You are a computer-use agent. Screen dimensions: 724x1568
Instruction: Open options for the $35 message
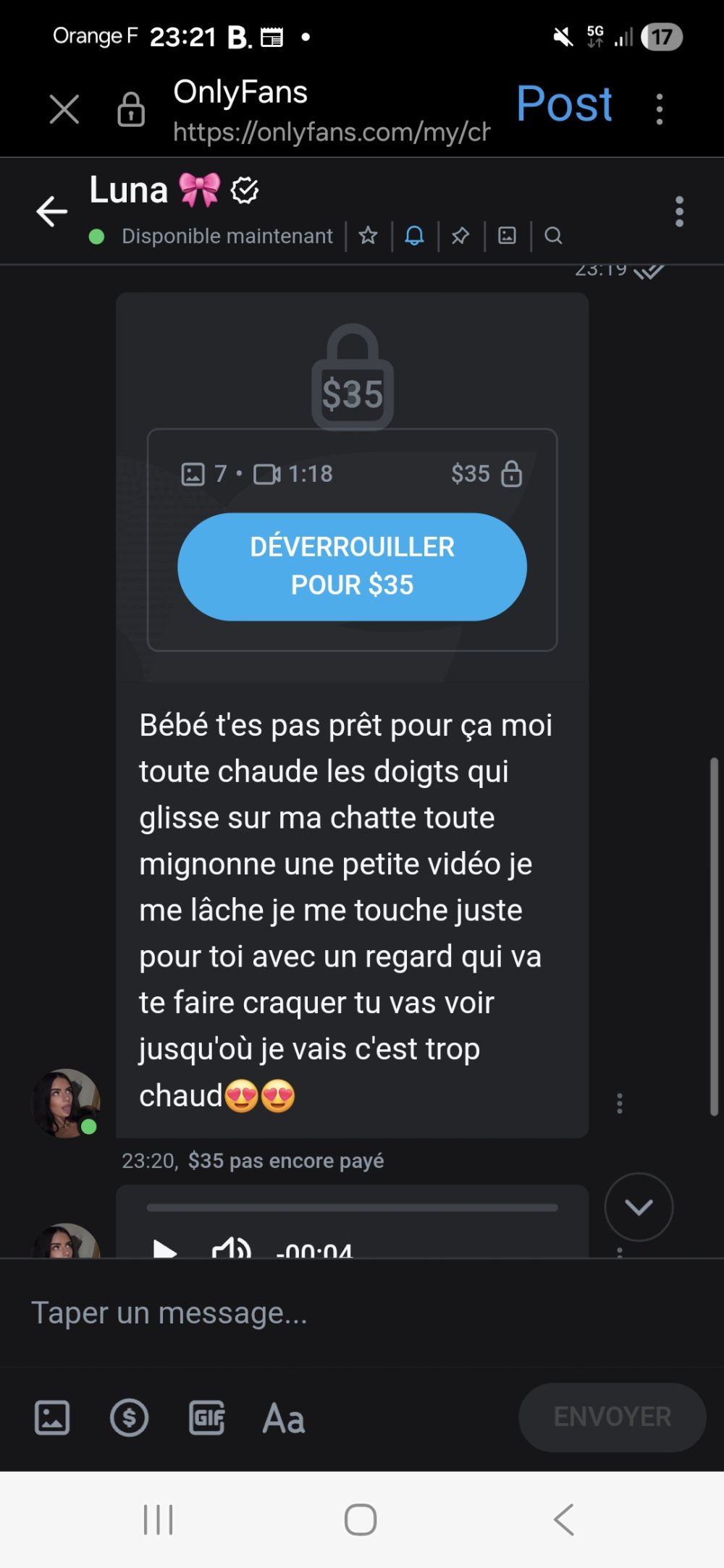point(619,1103)
